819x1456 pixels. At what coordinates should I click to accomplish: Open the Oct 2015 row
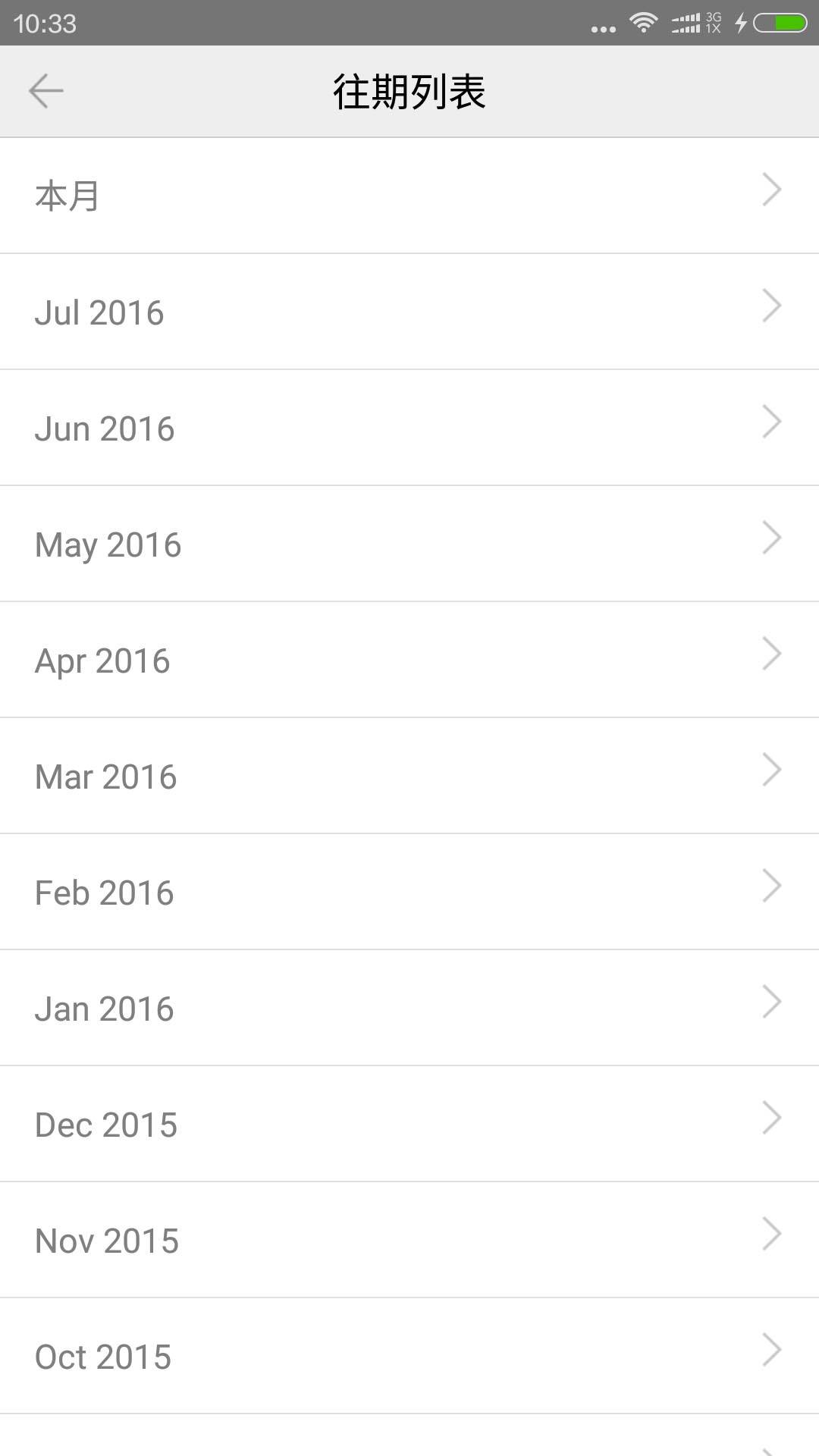click(x=409, y=1357)
